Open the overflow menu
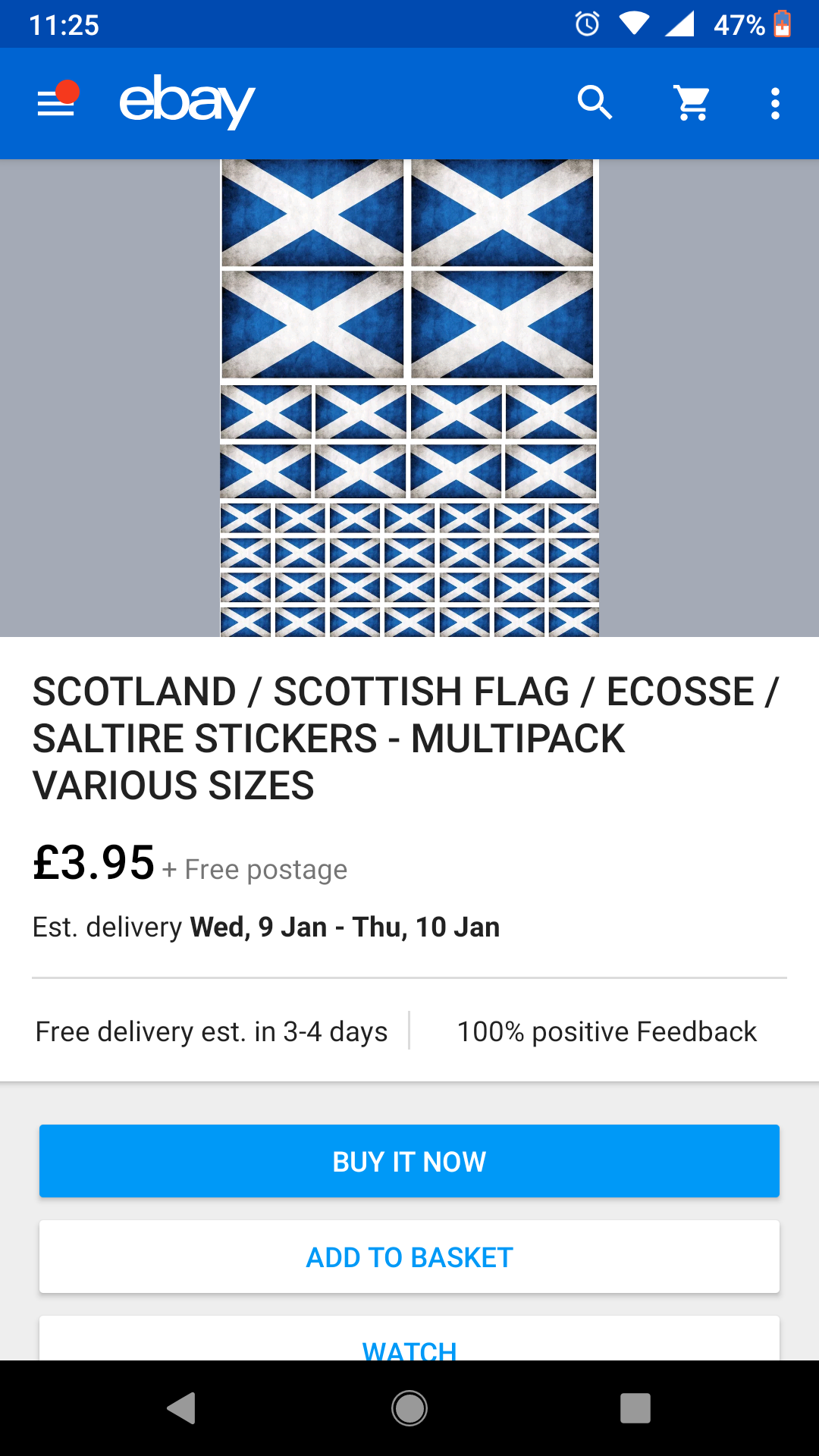This screenshot has height=1456, width=819. 774,103
